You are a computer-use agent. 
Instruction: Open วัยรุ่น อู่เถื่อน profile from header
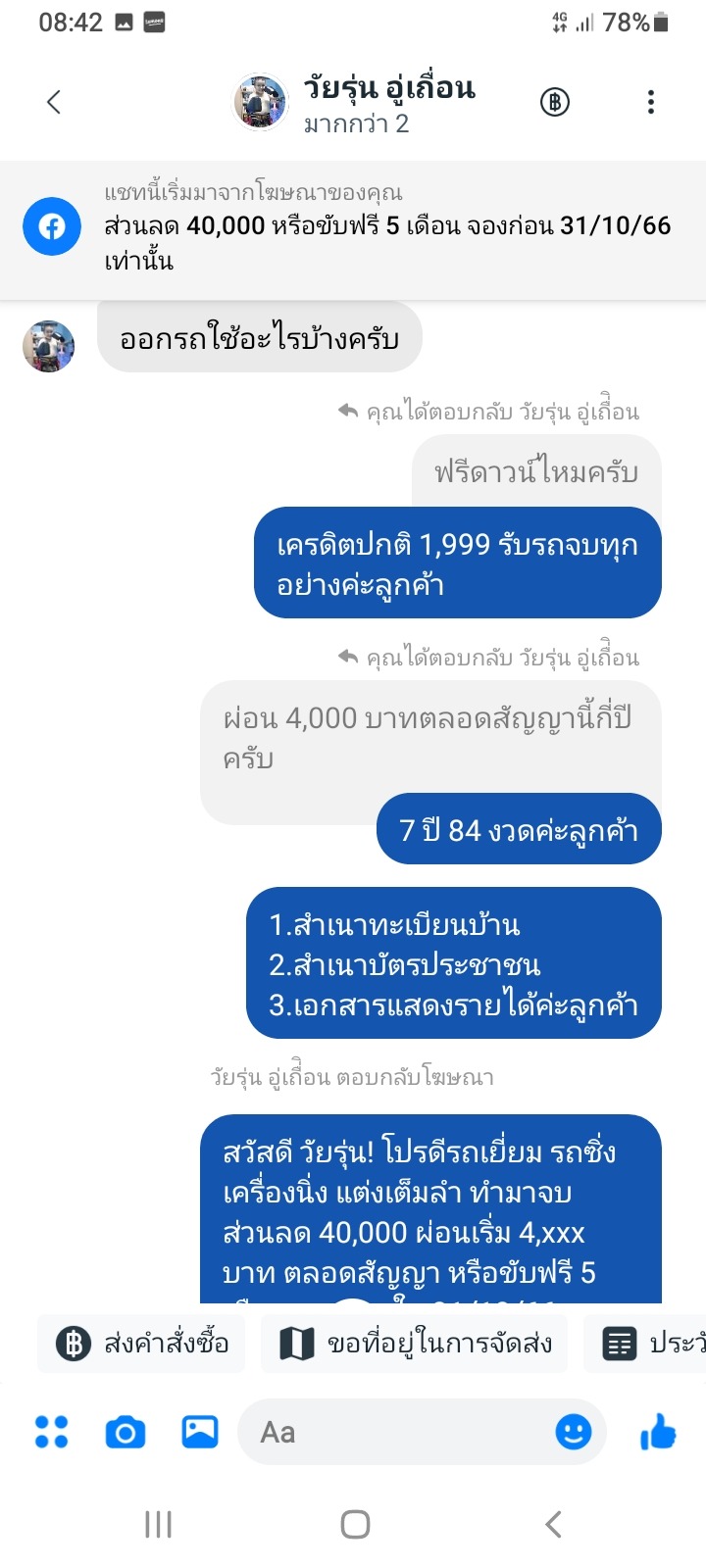[x=354, y=102]
